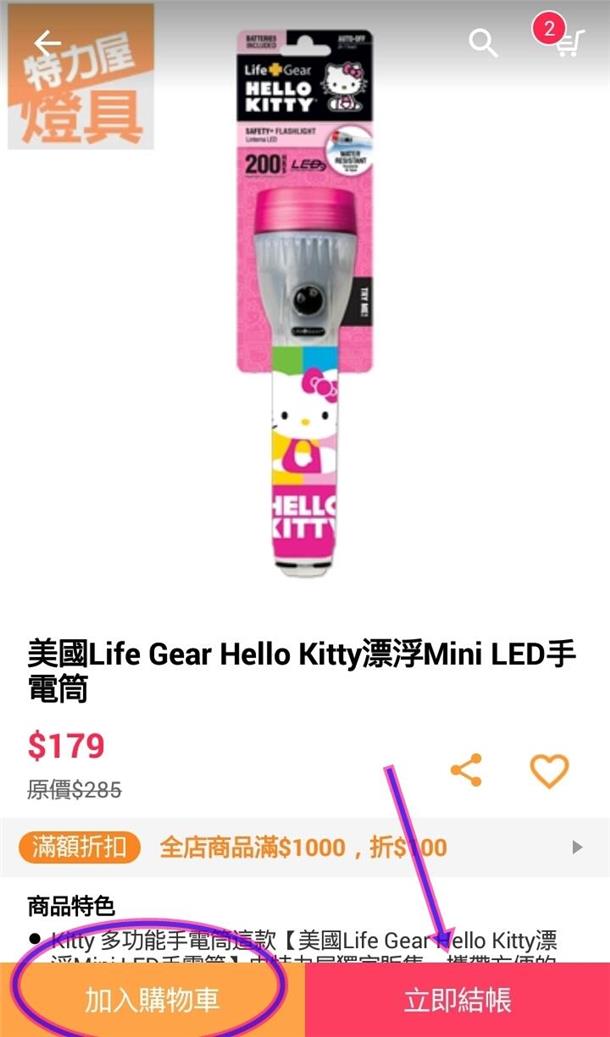Expand the 滿額折扣 discount promotion row
610x1037 pixels.
coord(576,847)
